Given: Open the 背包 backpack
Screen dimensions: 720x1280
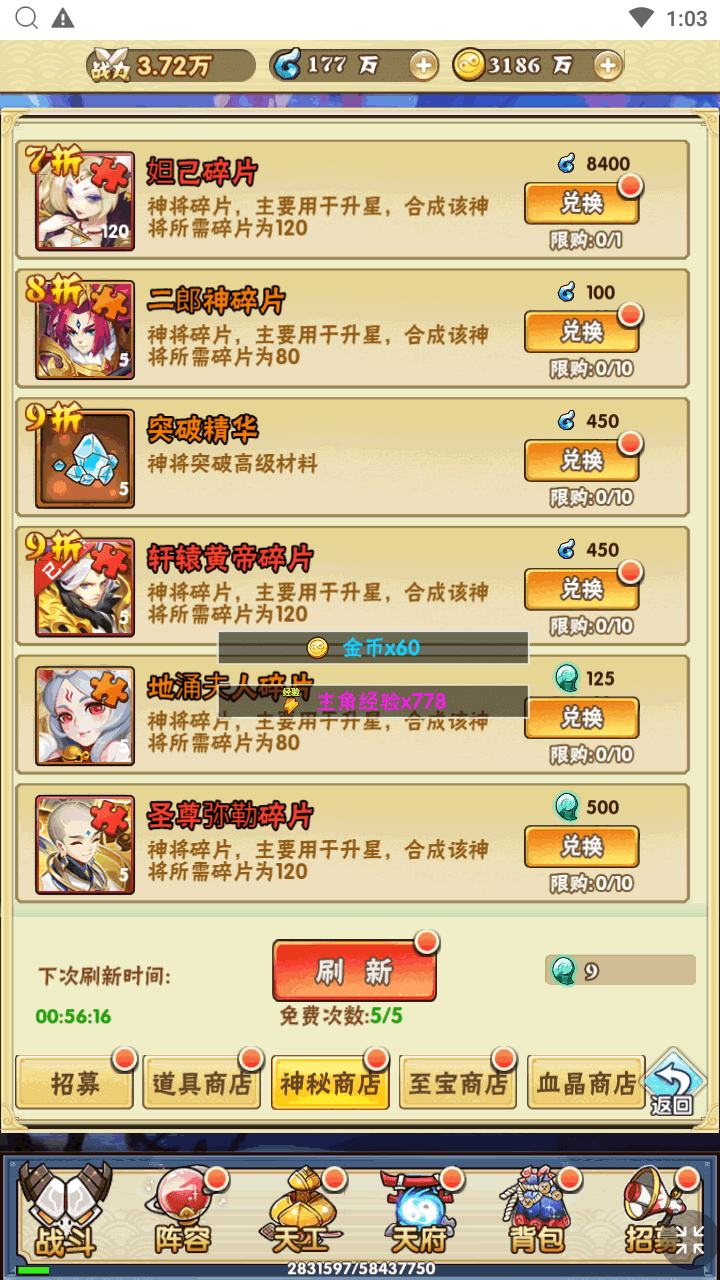Looking at the screenshot, I should pos(537,1215).
